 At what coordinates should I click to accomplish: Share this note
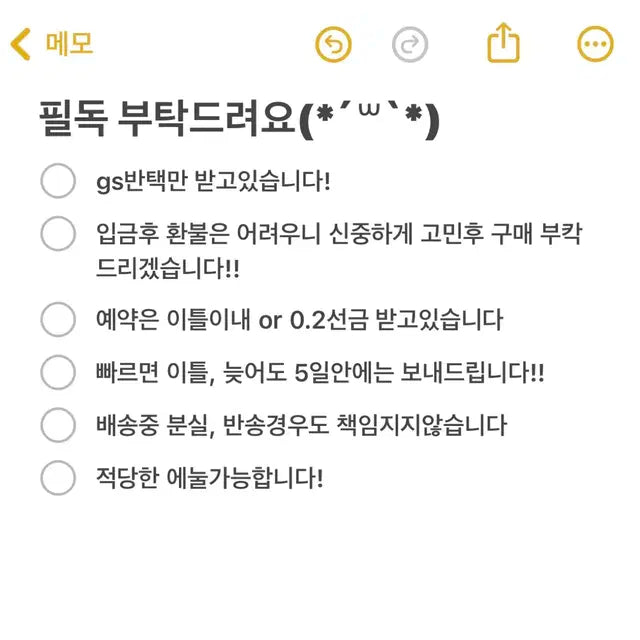504,43
